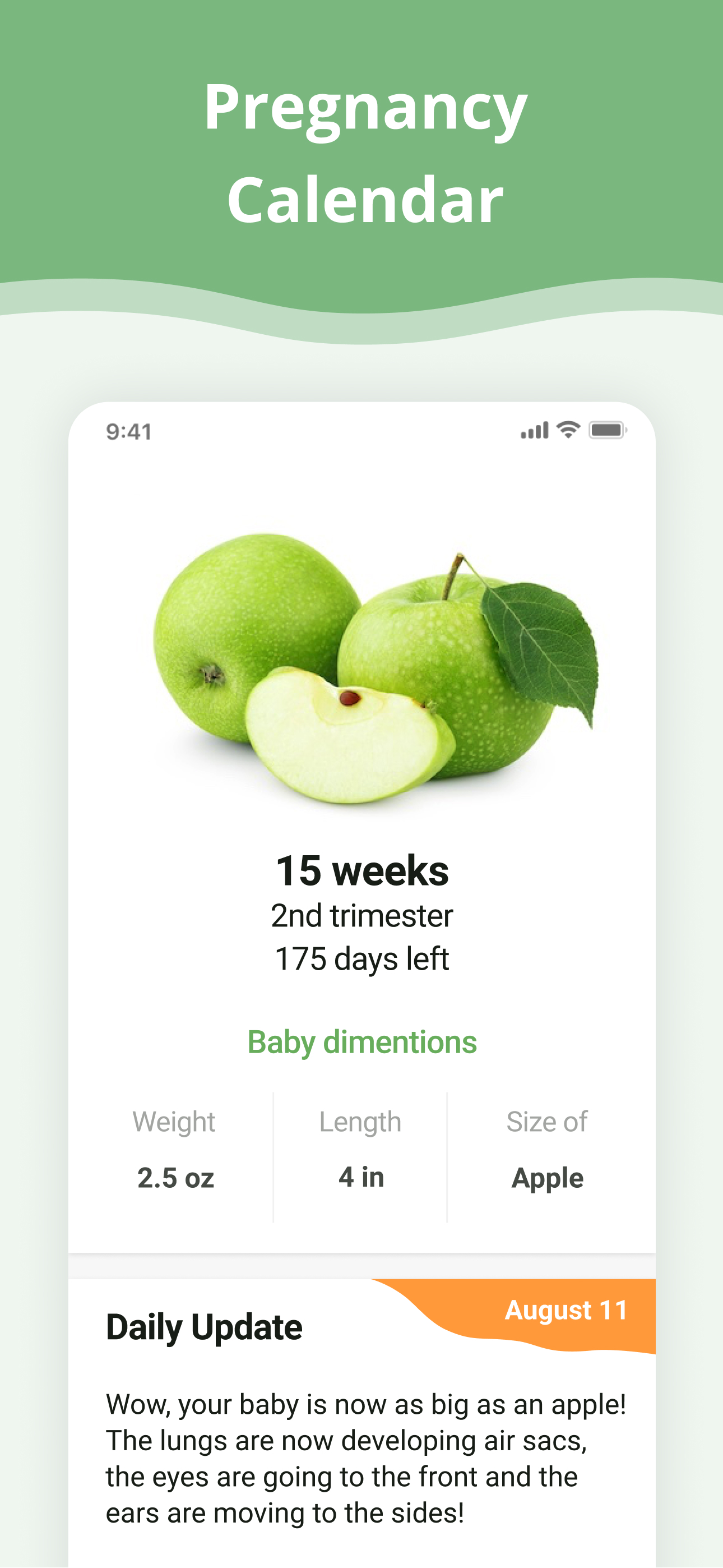
Task: Open the Baby dimentions section
Action: click(361, 1041)
